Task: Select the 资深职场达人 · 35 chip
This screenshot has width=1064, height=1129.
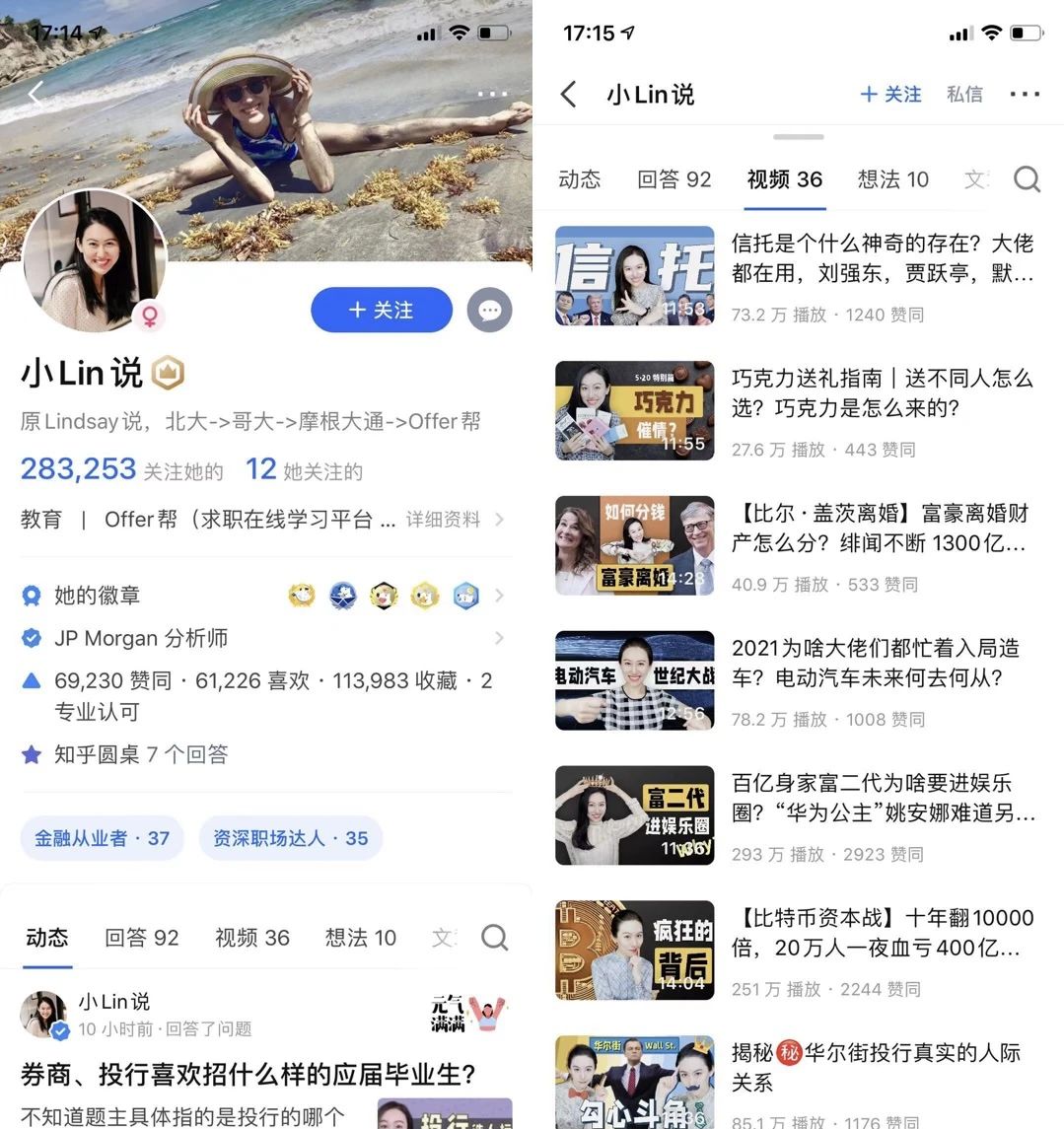Action: point(291,838)
